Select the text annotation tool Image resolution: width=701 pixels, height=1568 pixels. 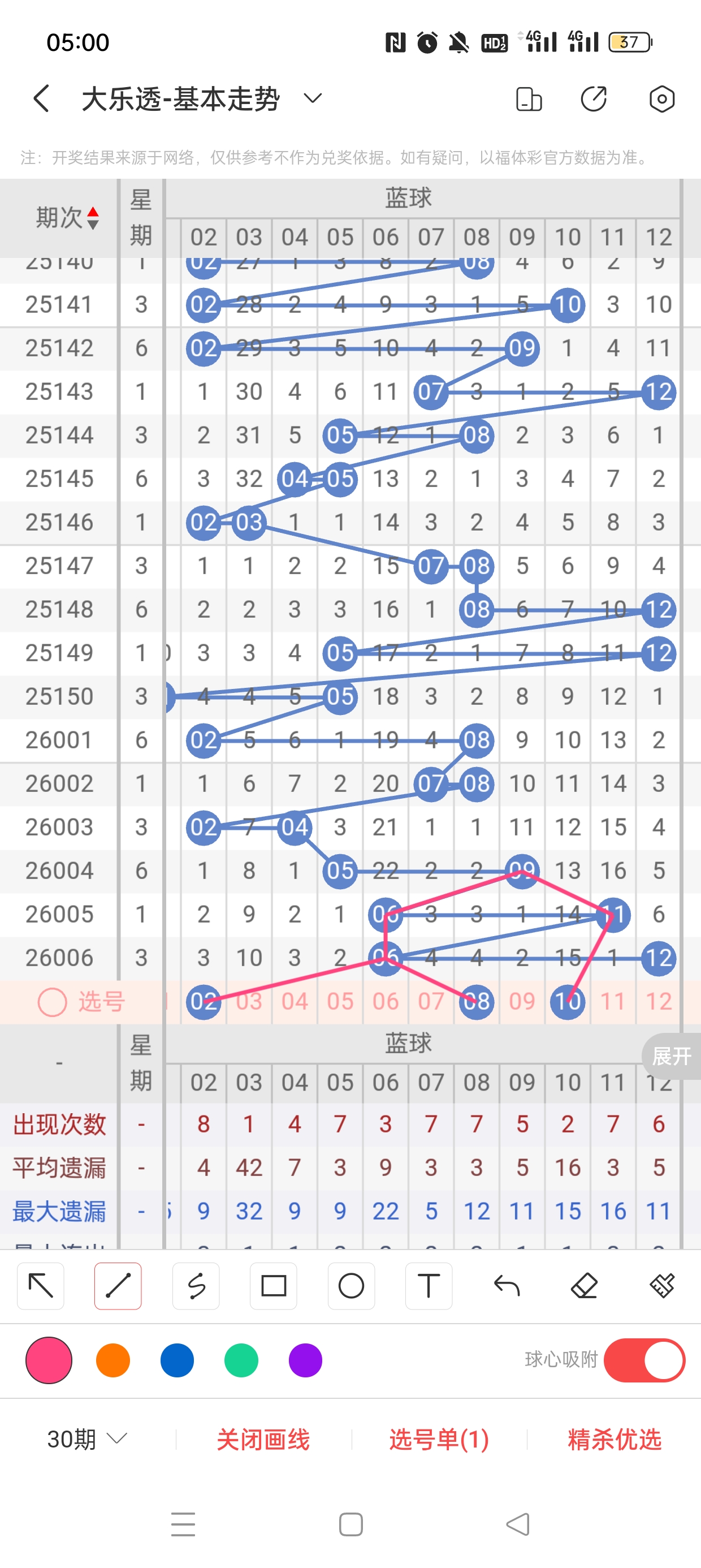pyautogui.click(x=429, y=1286)
